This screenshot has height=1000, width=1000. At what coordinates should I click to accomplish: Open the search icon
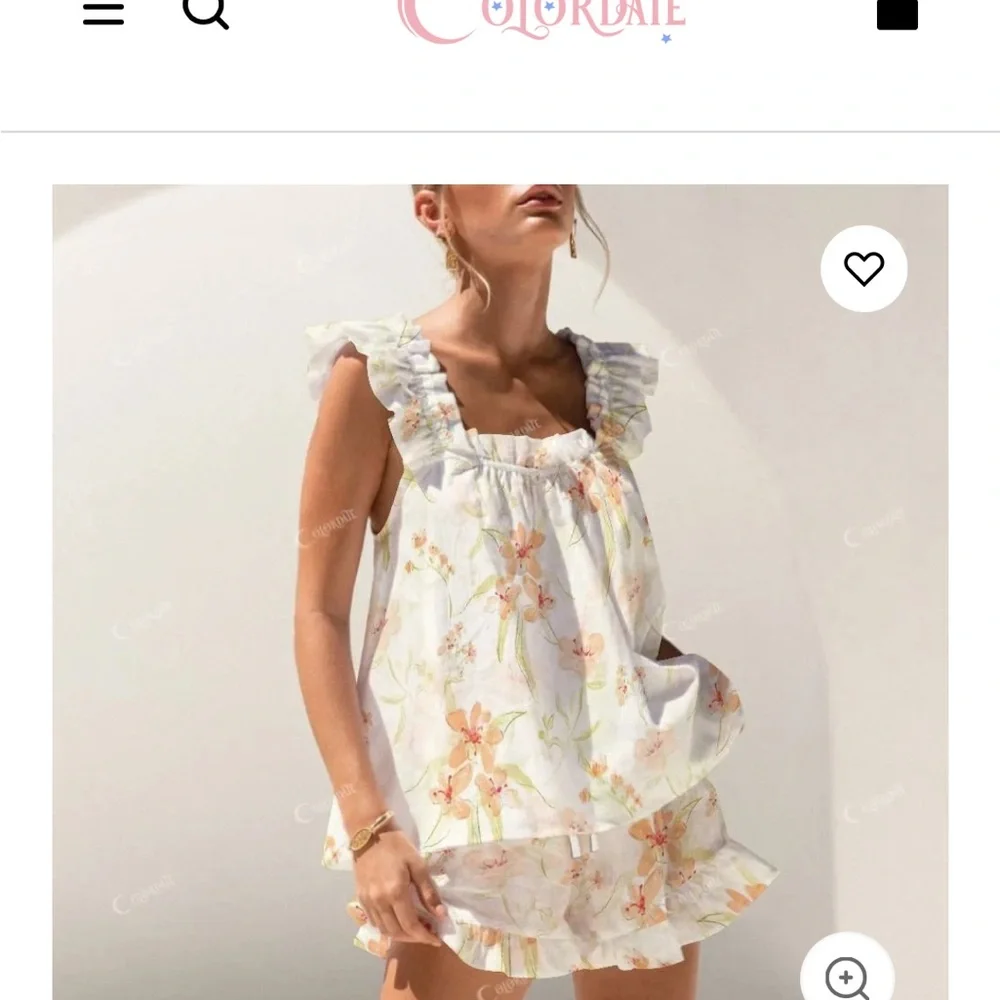click(206, 12)
